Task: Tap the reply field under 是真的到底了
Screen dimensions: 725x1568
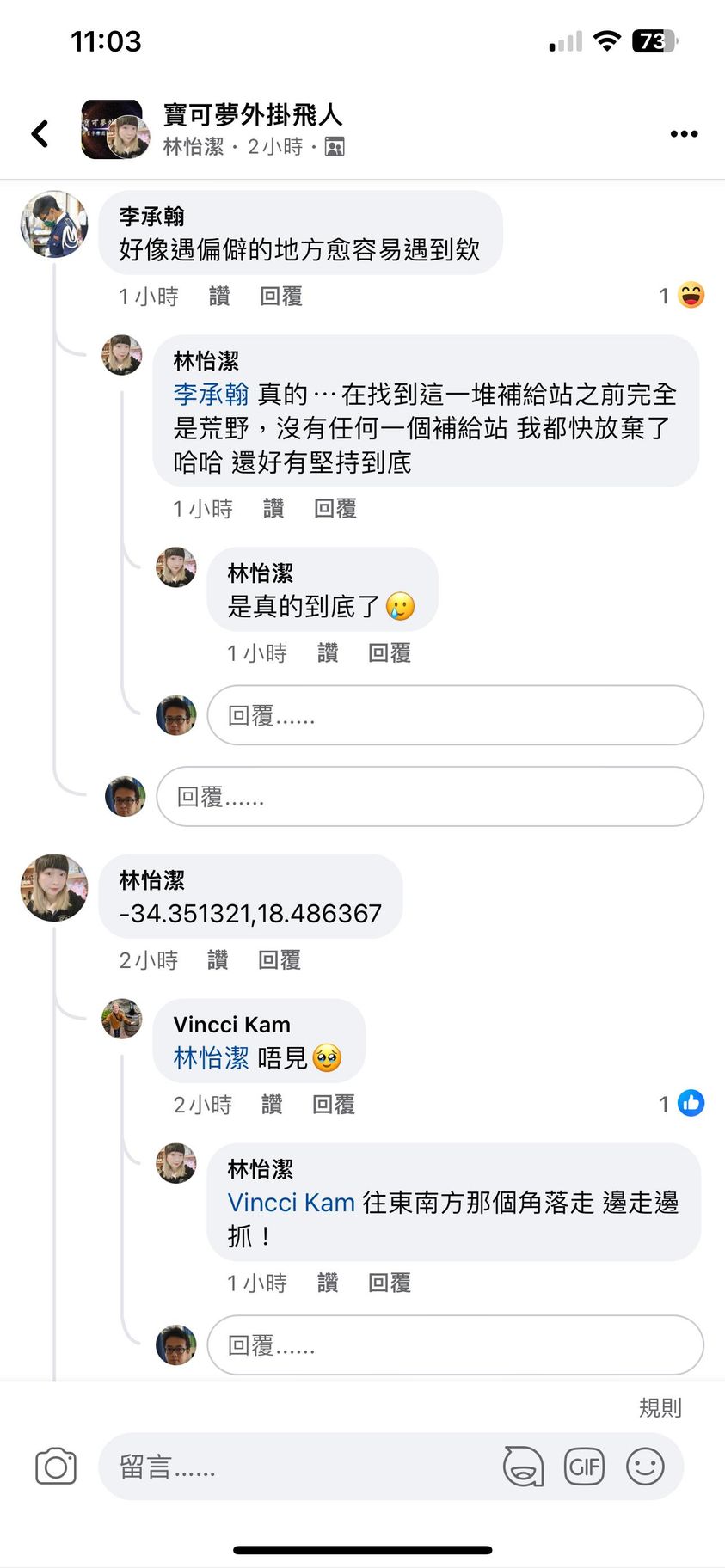Action: coord(455,715)
